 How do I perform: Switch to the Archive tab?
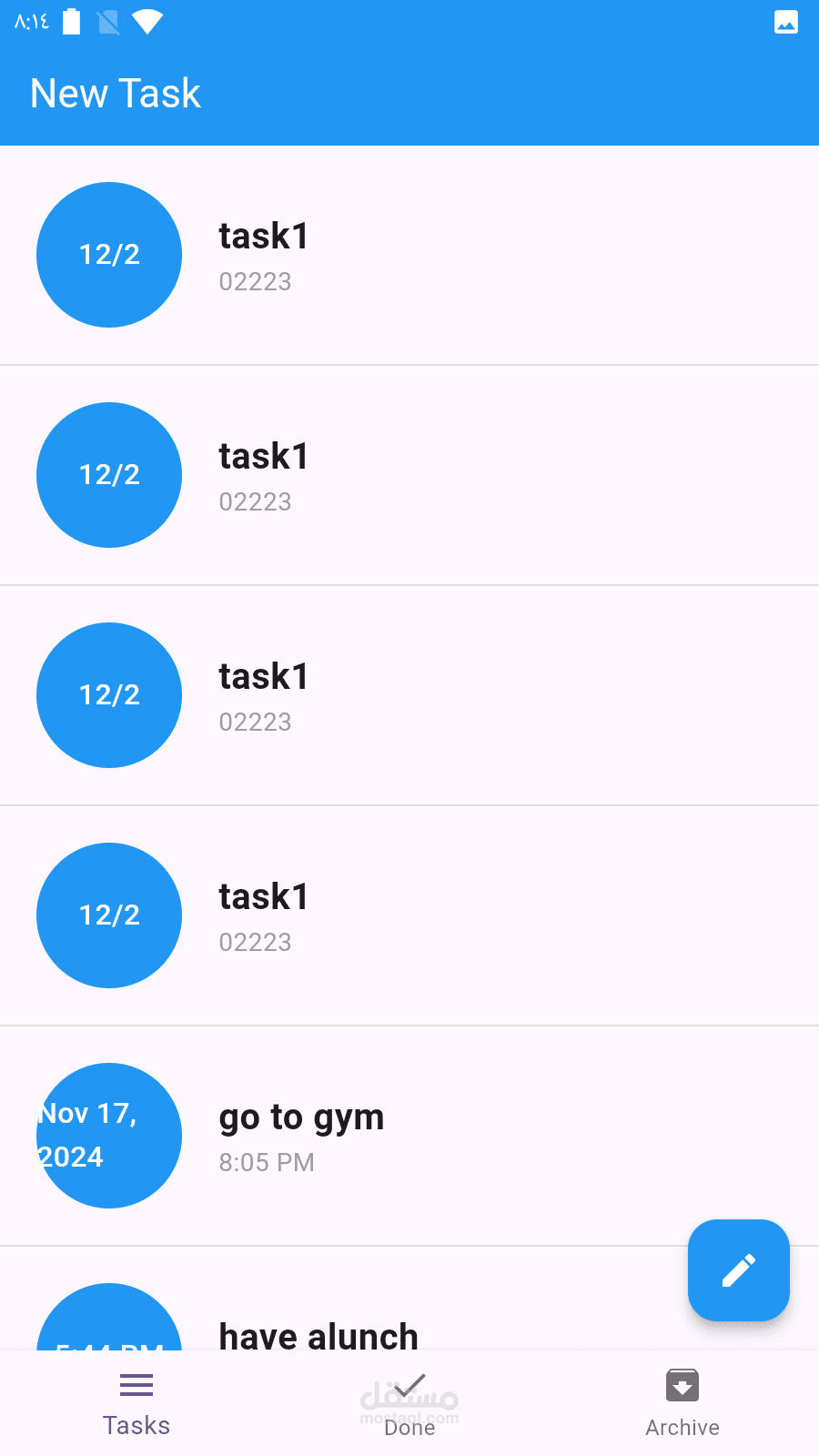point(682,1401)
